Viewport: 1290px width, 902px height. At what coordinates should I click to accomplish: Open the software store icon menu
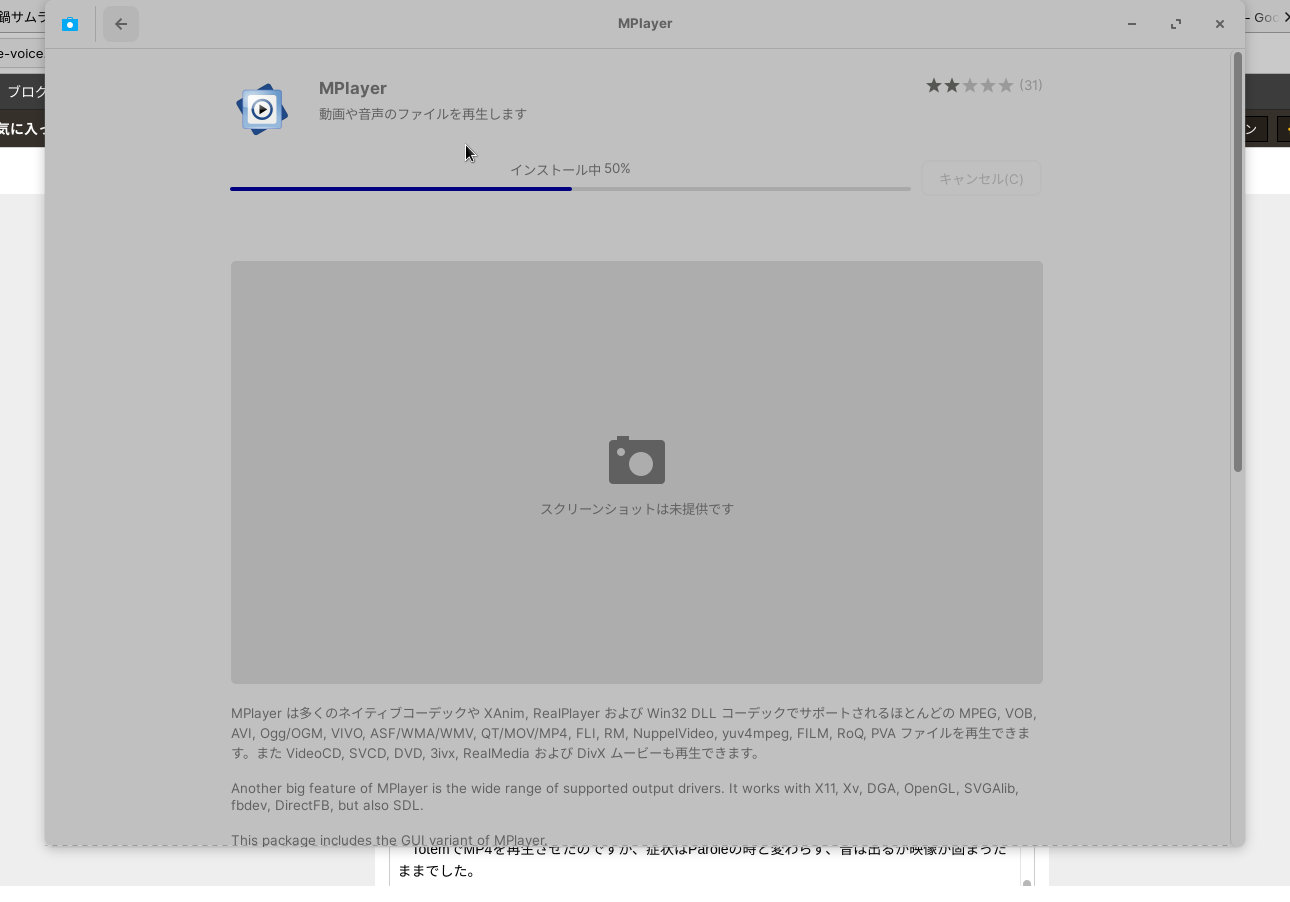(70, 24)
